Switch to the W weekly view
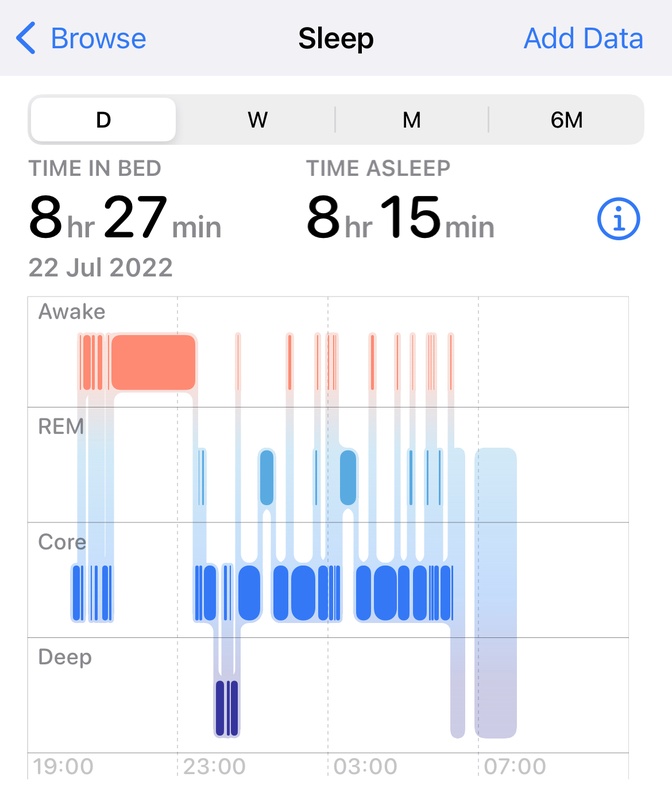 [x=258, y=121]
